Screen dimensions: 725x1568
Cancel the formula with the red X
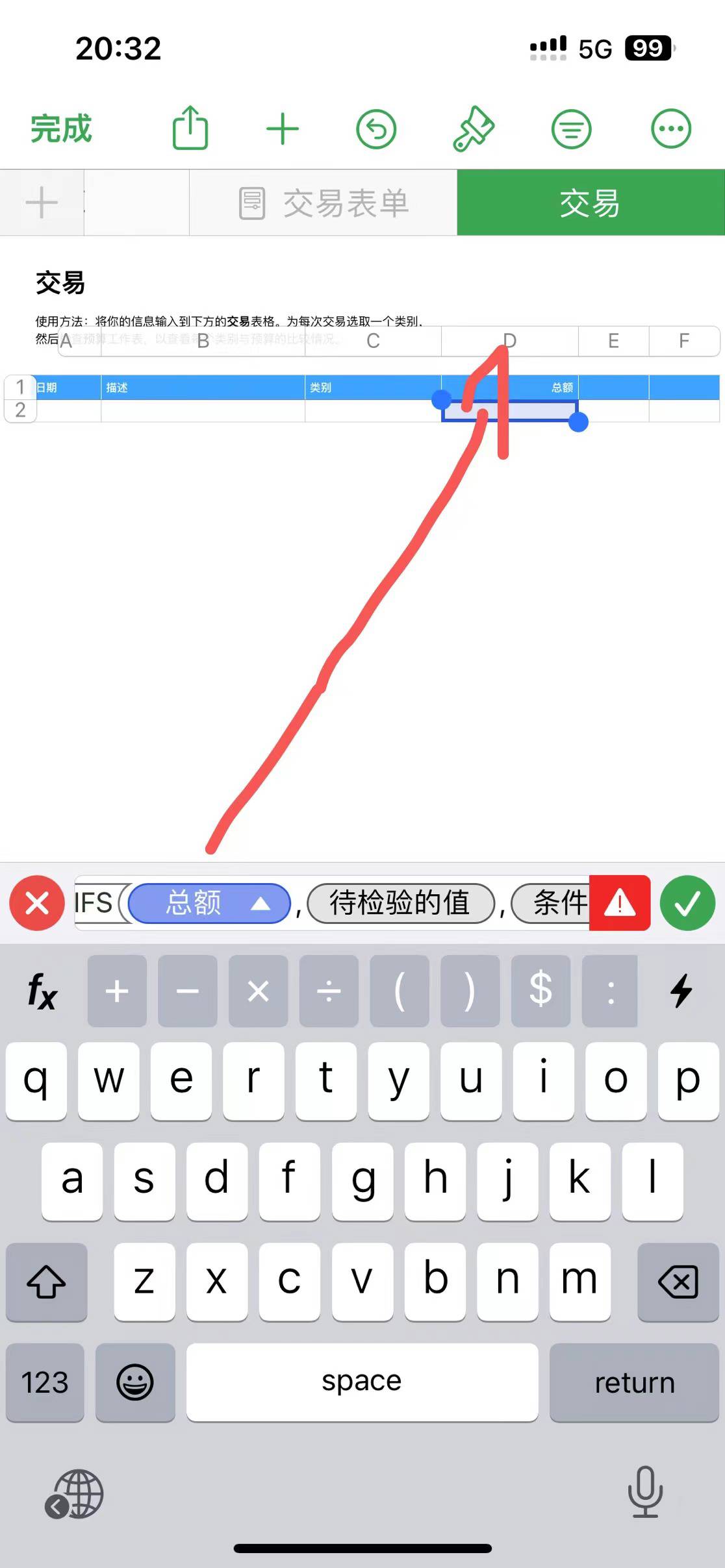click(x=37, y=902)
